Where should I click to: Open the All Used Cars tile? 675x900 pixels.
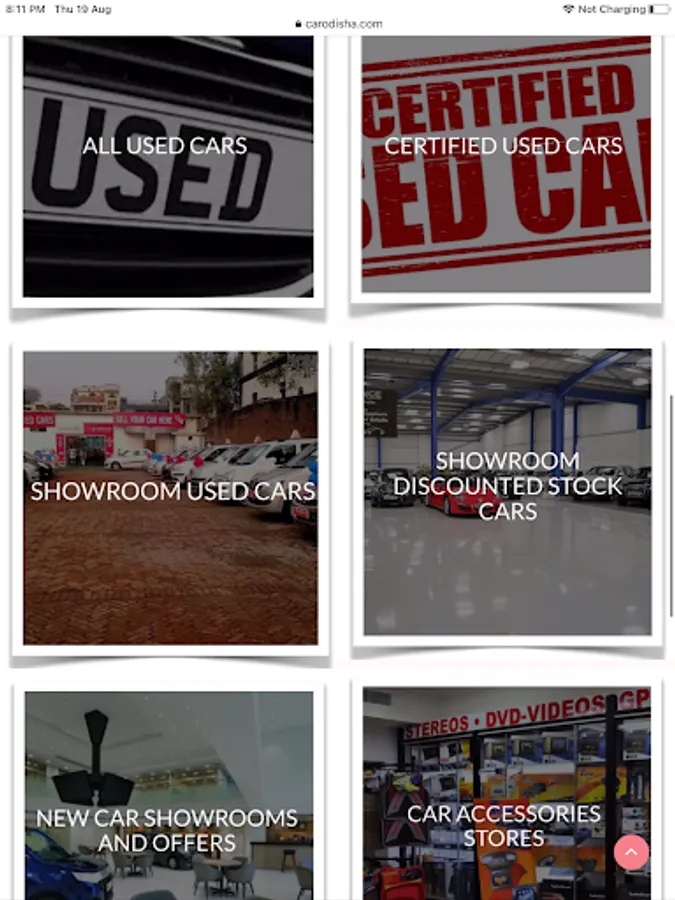[x=167, y=166]
